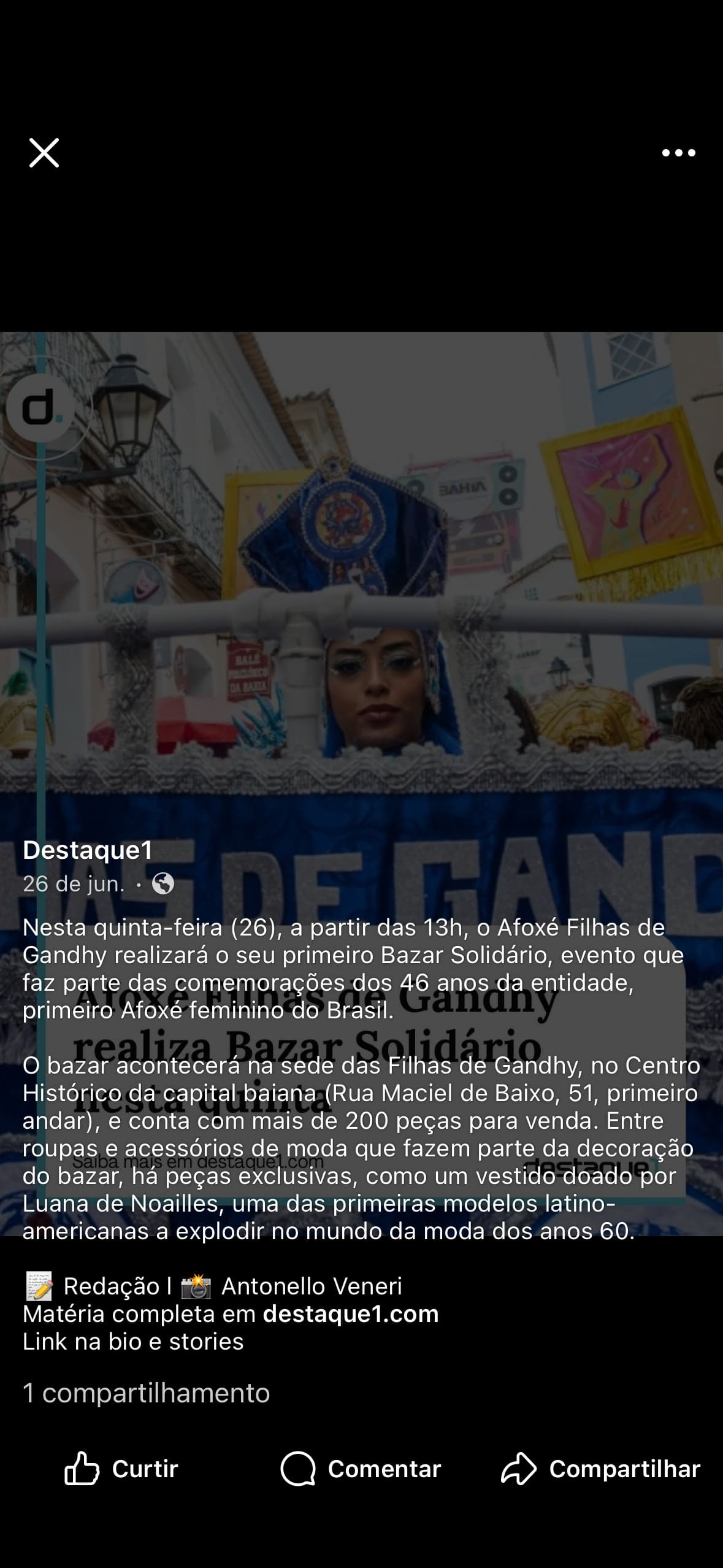
Task: Open the Destaque1 page name
Action: 88,850
